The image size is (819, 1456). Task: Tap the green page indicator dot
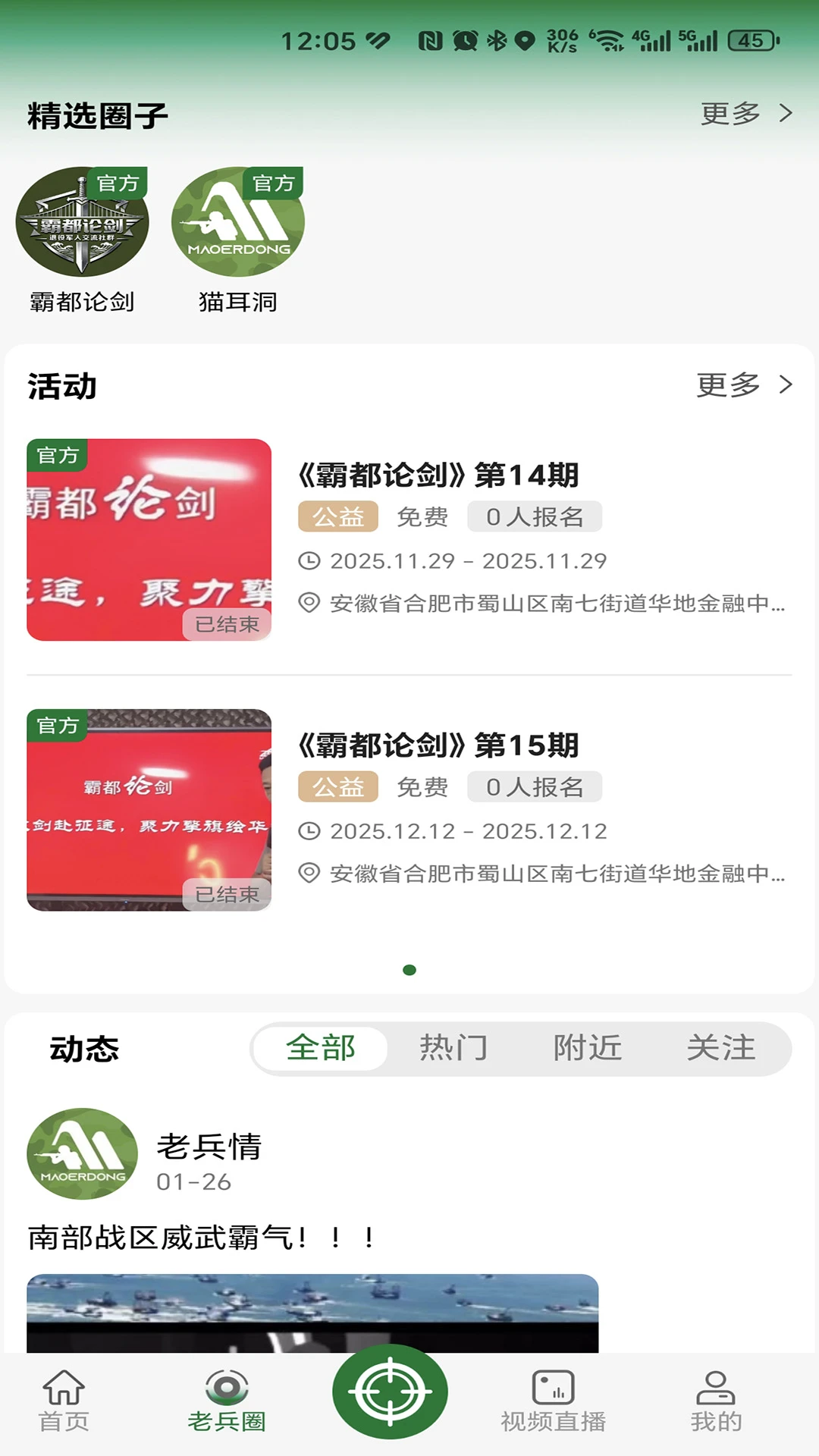(x=409, y=971)
